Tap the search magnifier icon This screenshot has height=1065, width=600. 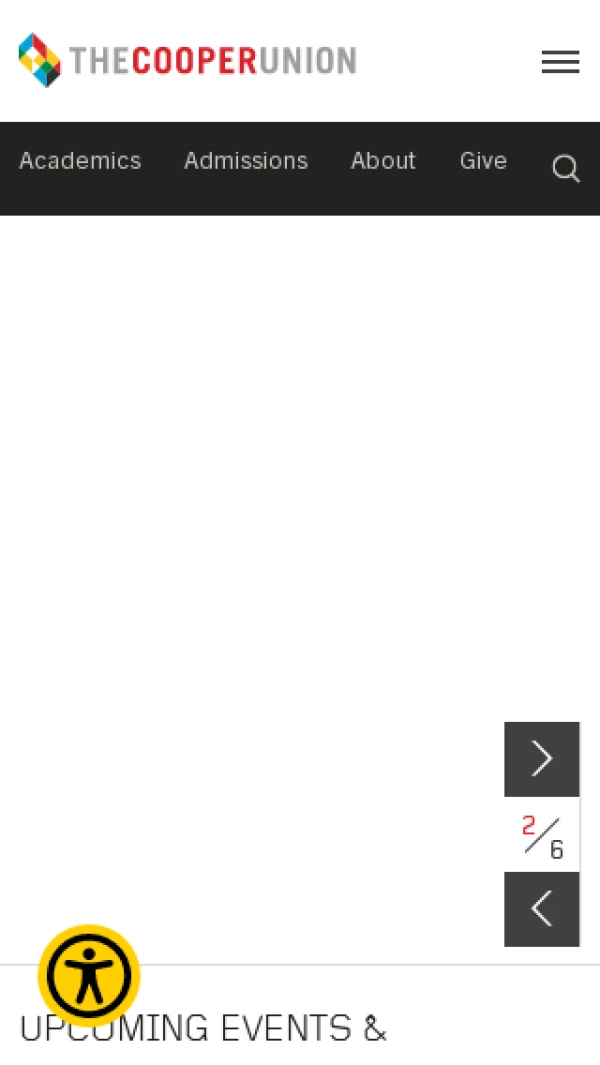(x=566, y=169)
